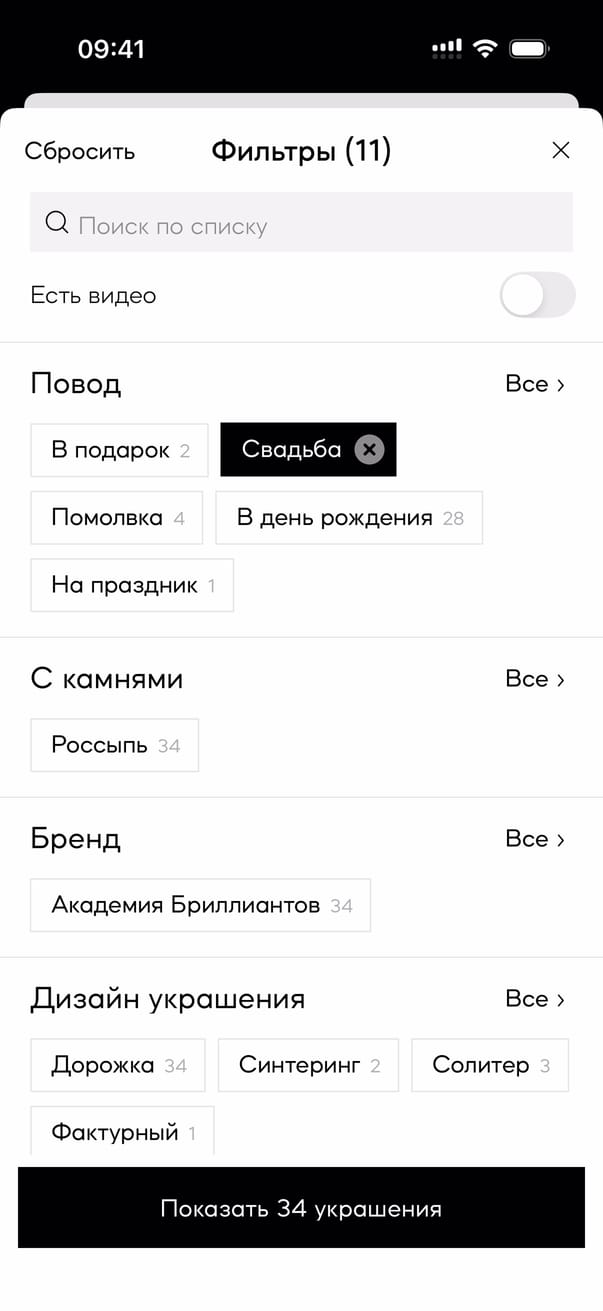Select the В подарок chip
This screenshot has width=603, height=1311.
pos(119,450)
